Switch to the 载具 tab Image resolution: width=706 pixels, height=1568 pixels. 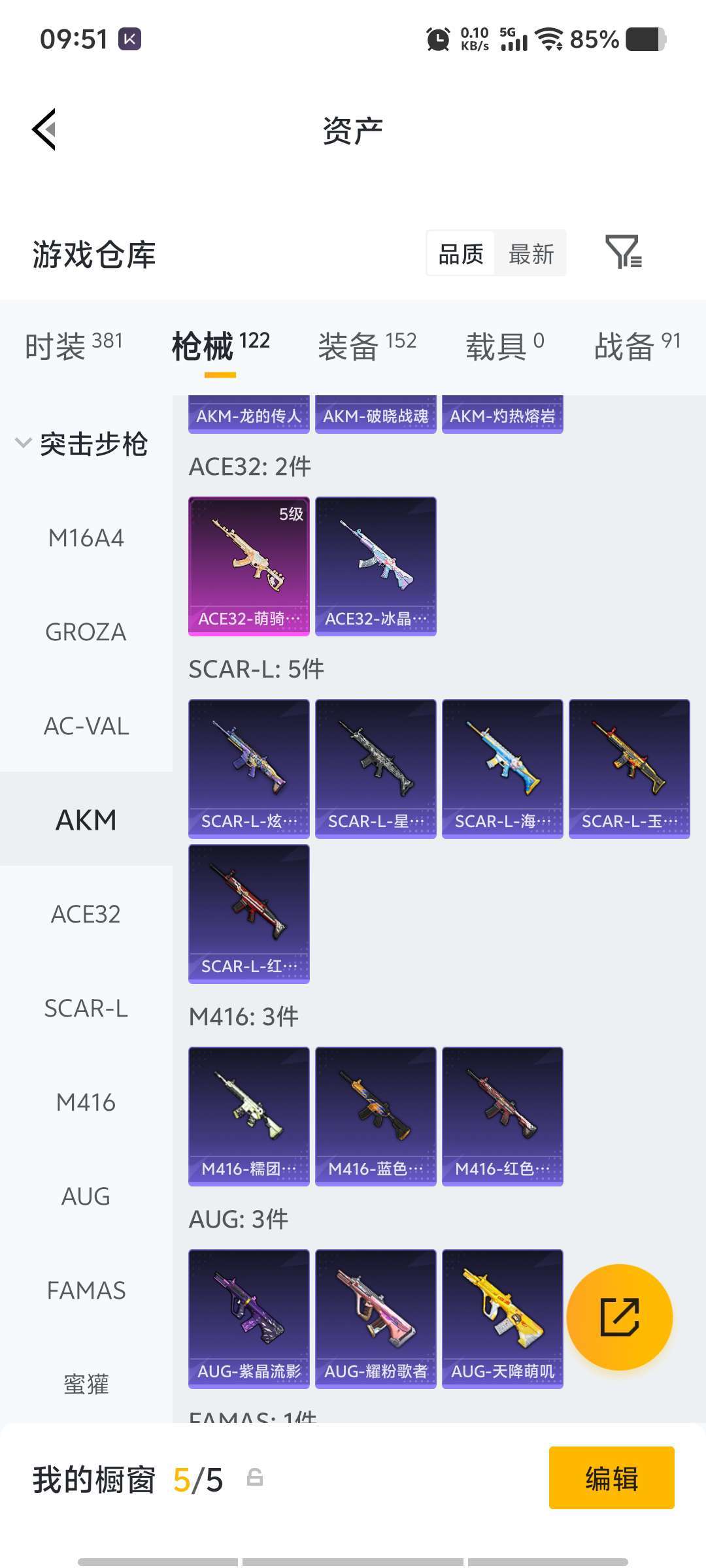click(x=504, y=346)
